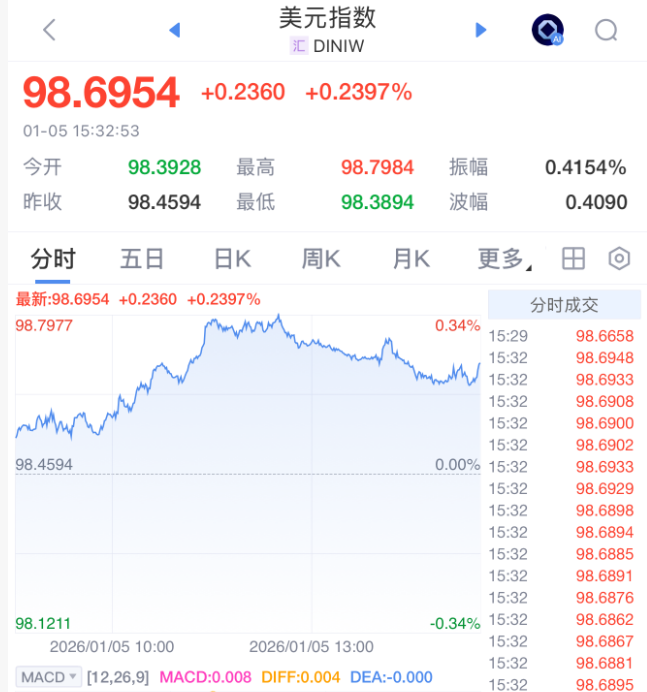647x692 pixels.
Task: Switch to the 五日 chart tab
Action: pyautogui.click(x=142, y=260)
